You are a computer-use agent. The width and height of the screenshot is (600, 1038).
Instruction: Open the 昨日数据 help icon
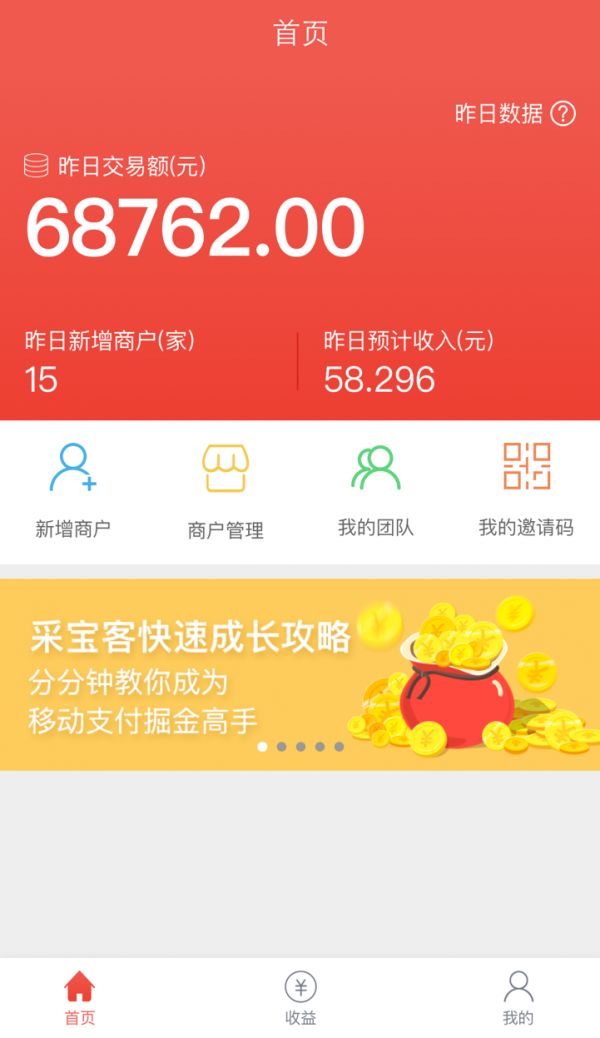pos(563,114)
